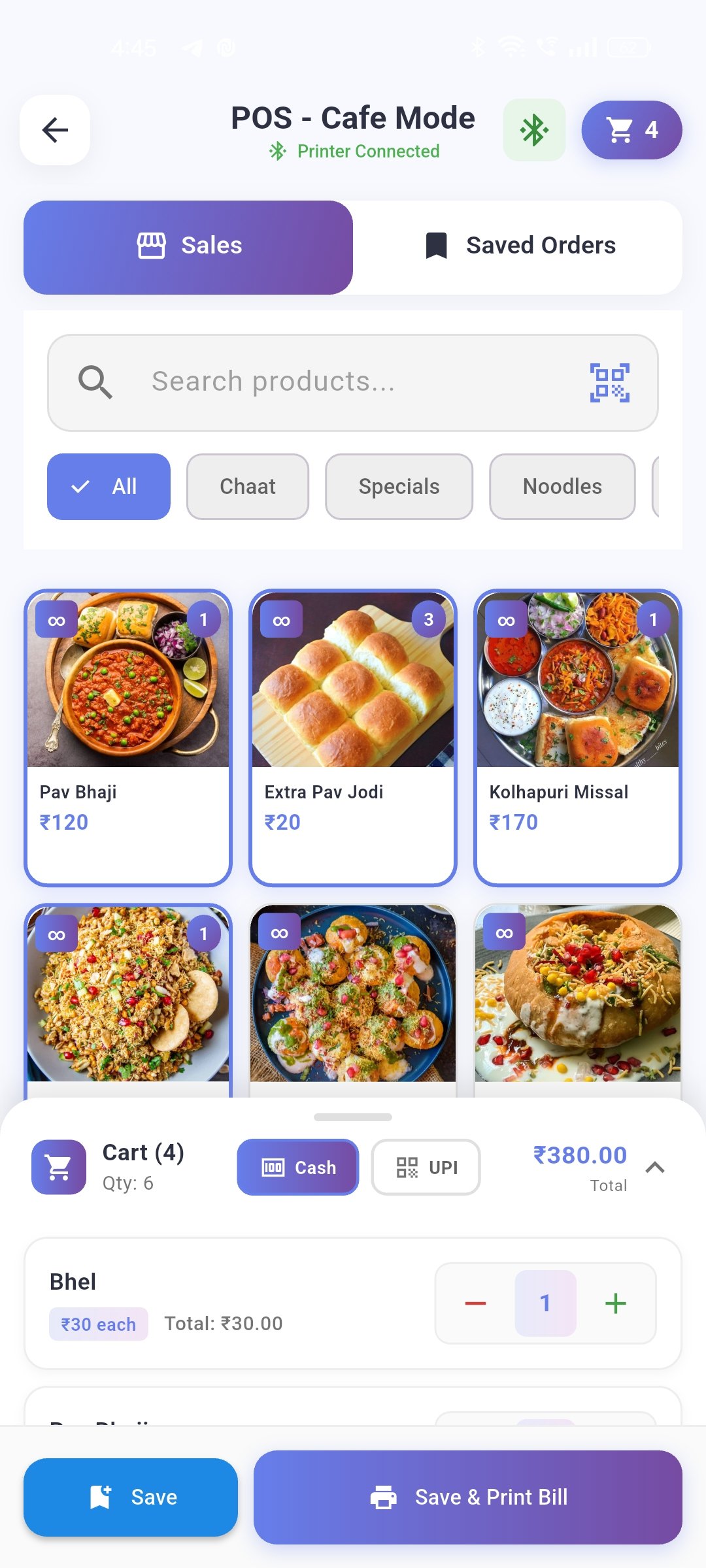Click the back arrow icon
The image size is (706, 1568).
(x=55, y=129)
